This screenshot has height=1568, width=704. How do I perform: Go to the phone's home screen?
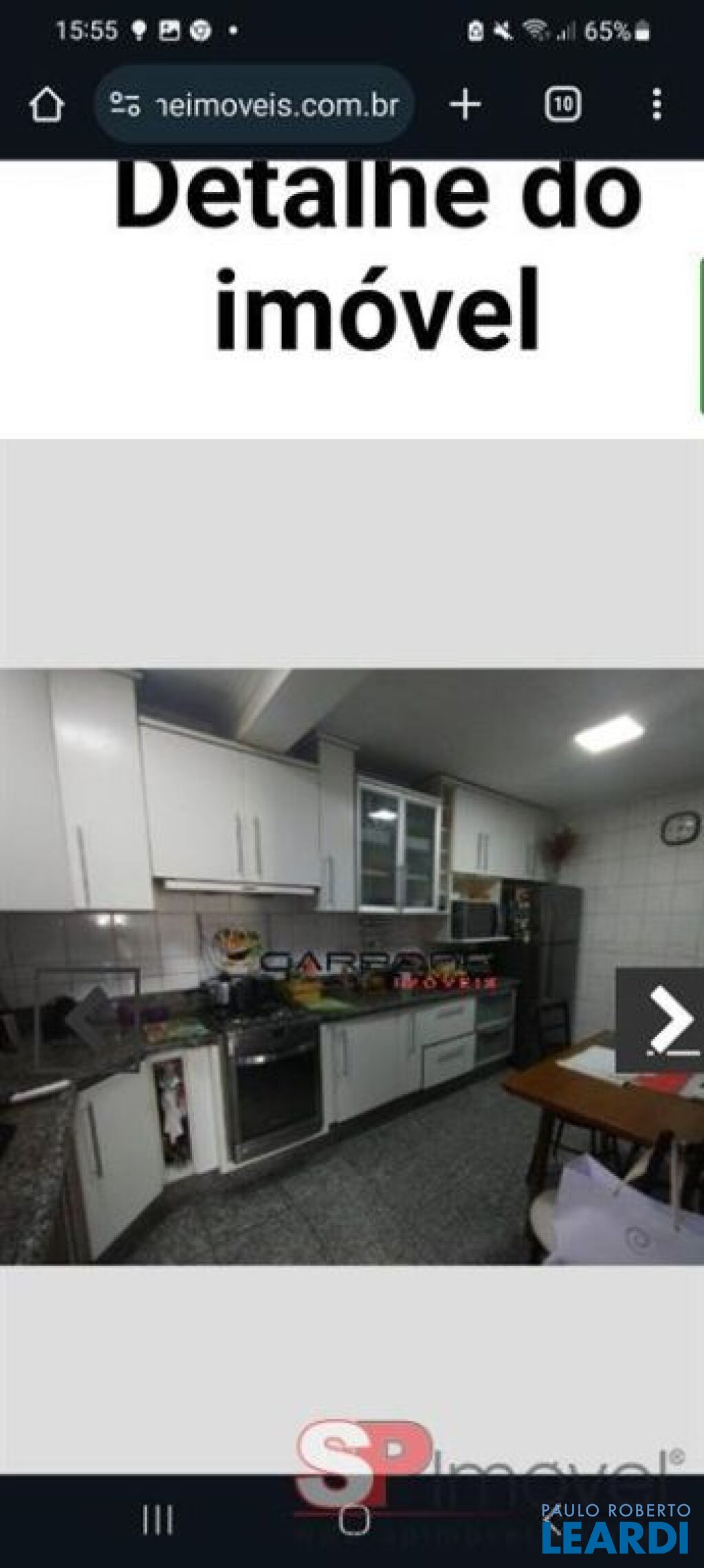pos(353,1519)
